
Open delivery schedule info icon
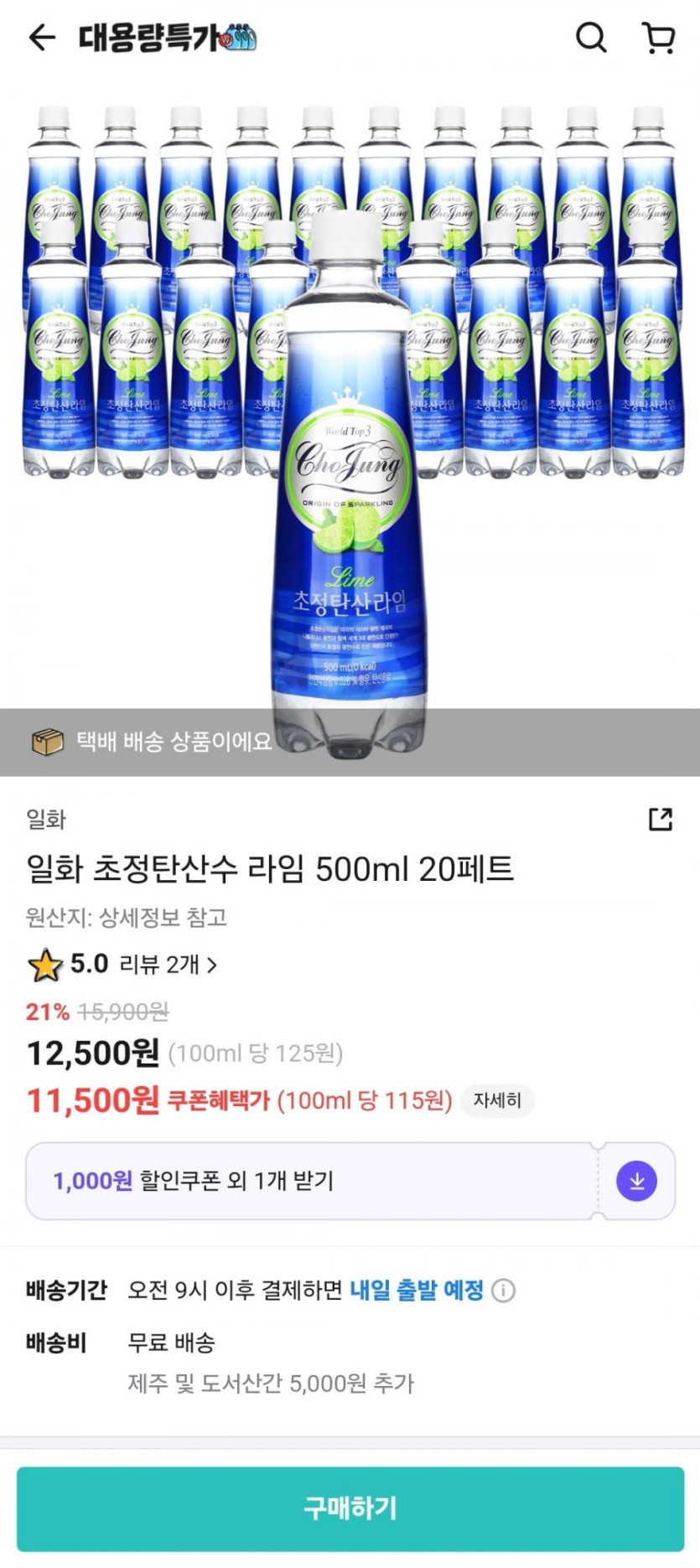point(503,1291)
